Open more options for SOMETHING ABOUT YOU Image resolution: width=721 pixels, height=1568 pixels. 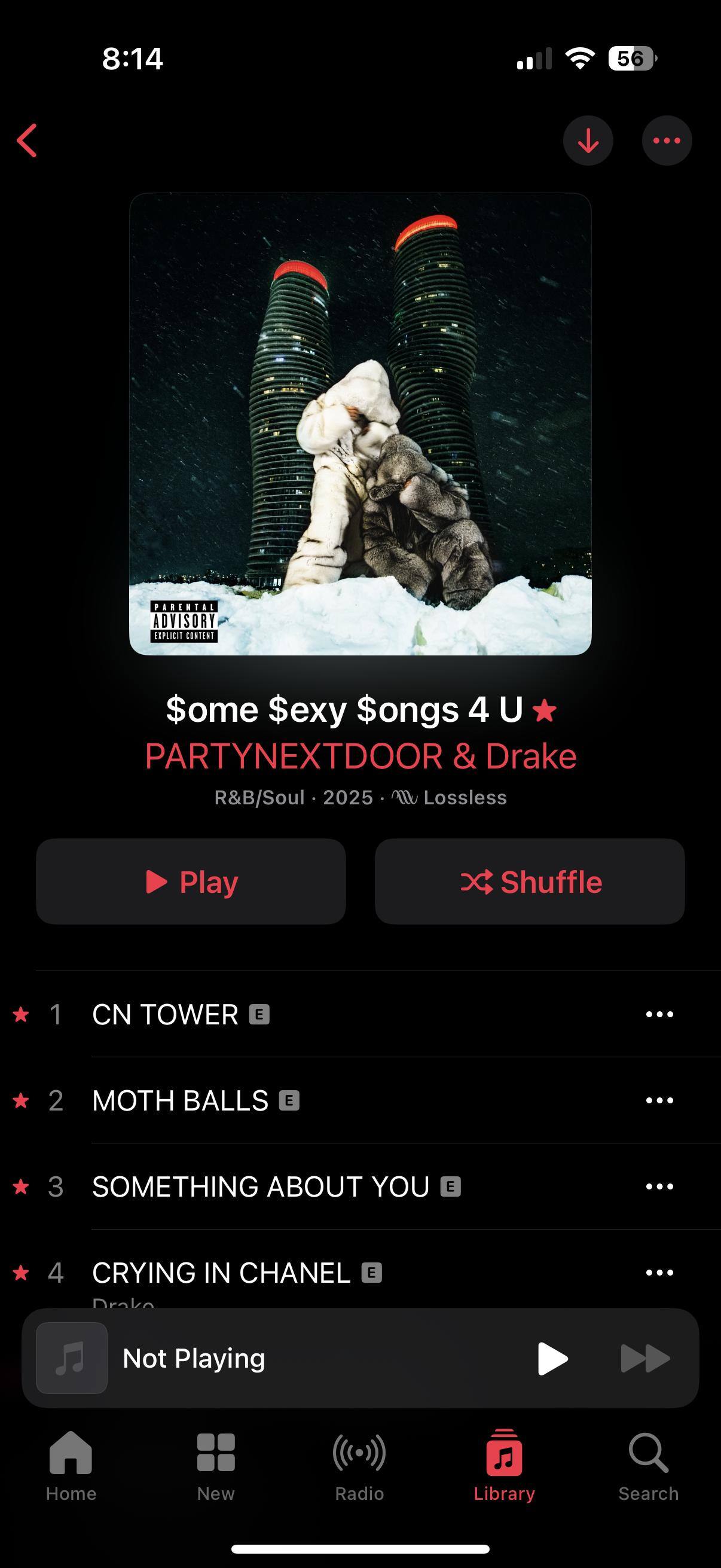659,1186
